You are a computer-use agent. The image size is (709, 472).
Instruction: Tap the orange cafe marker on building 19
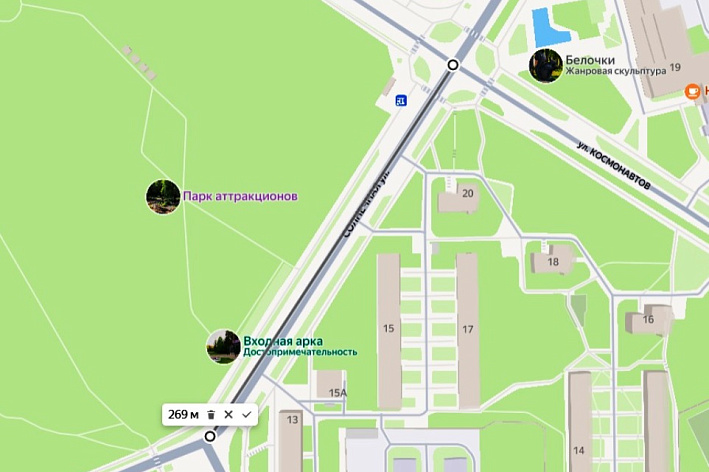[x=692, y=91]
